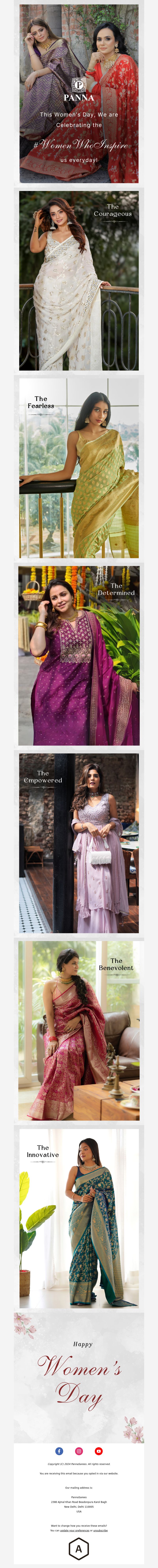
Task: Open the Instagram icon in the footer
Action: pos(79,1451)
